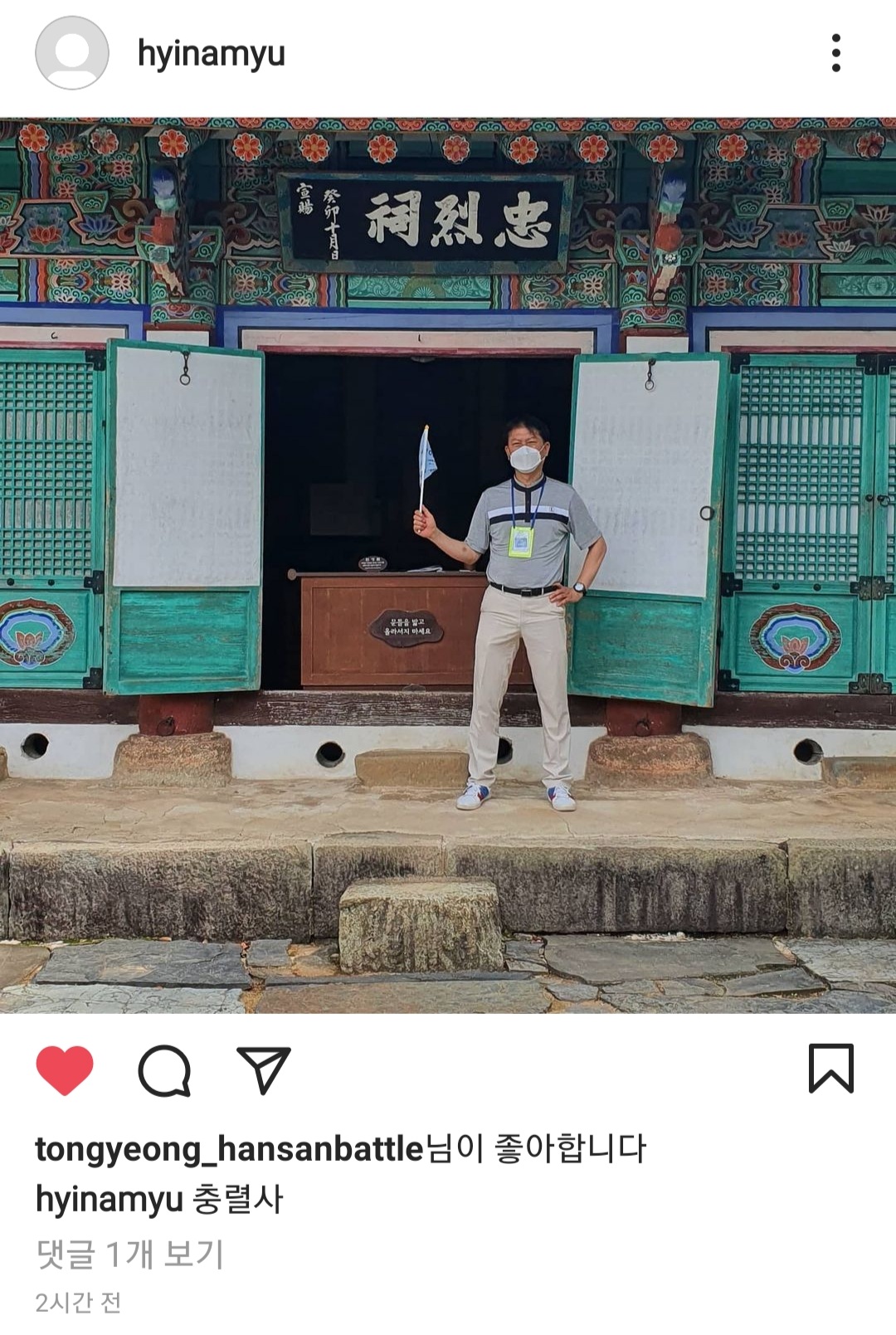Open hyinamyu's profile from the header username
This screenshot has height=1335, width=896.
click(x=211, y=54)
